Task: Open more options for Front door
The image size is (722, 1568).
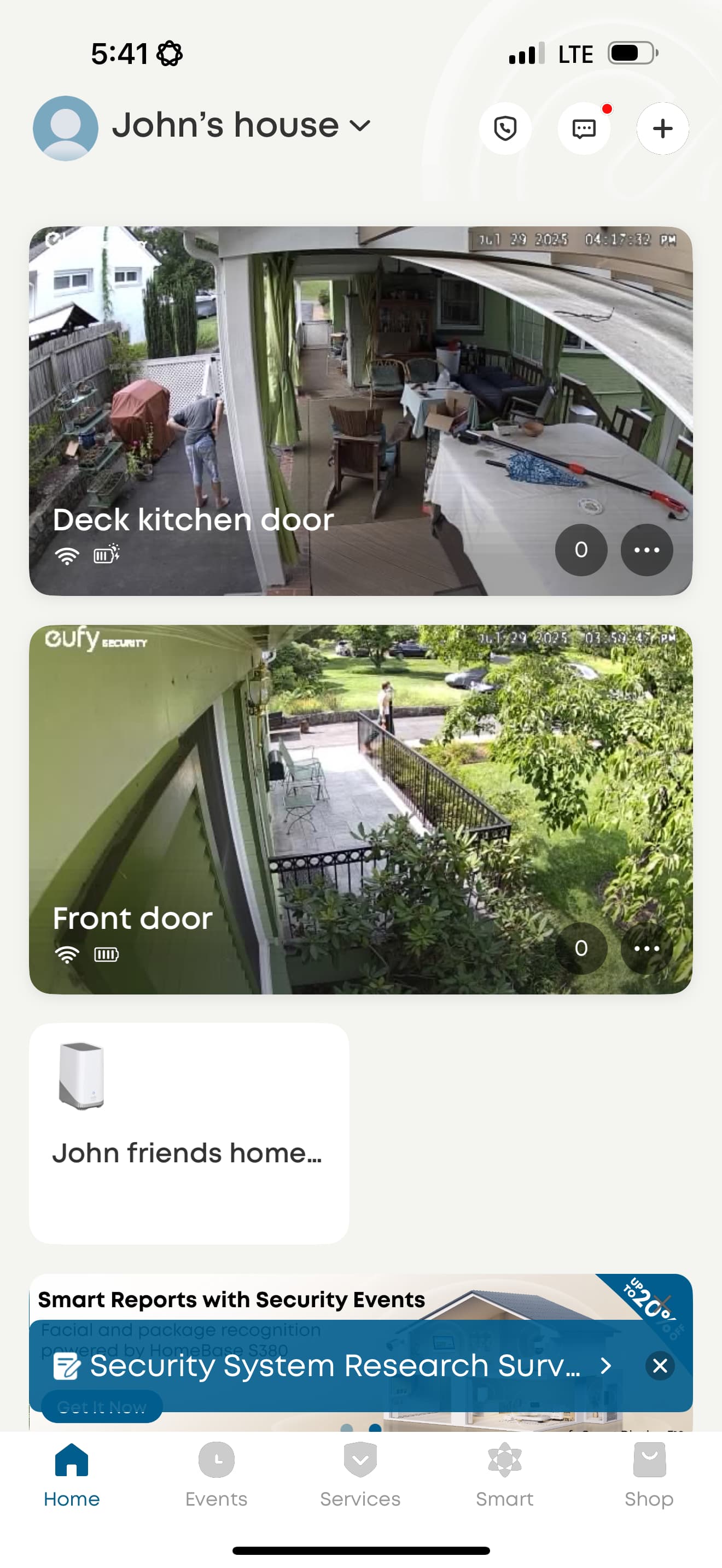Action: (647, 947)
